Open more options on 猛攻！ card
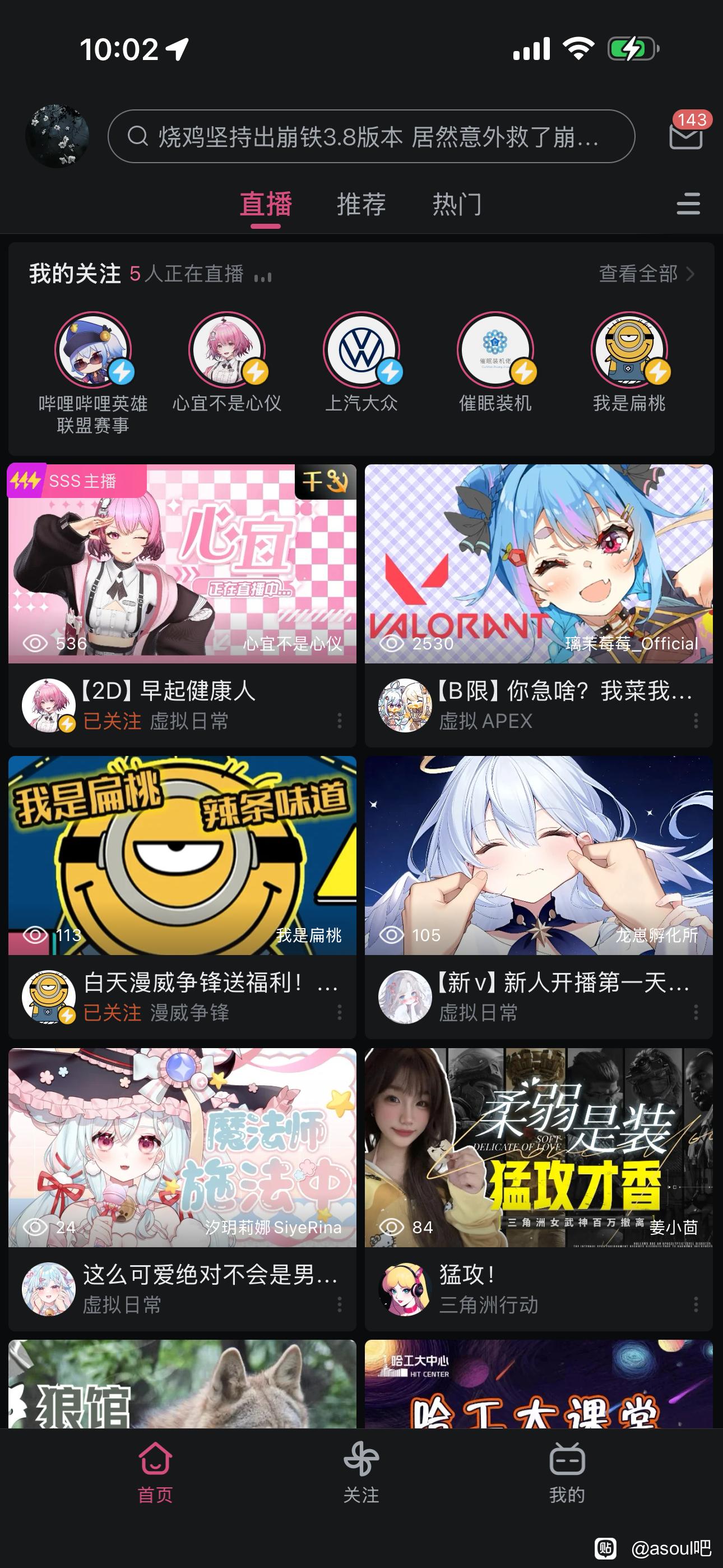Screen dimensions: 723x1568 coord(696,1304)
